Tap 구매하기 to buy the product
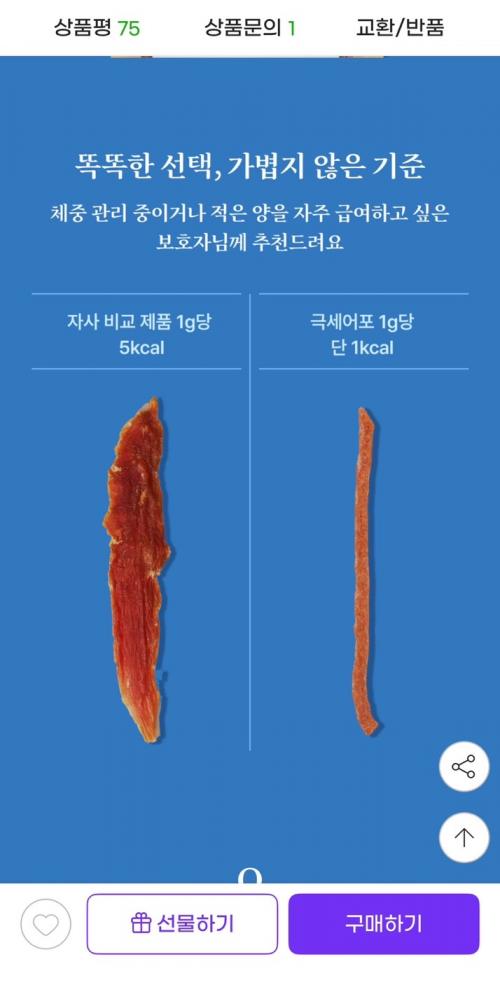The image size is (500, 1008). point(384,924)
